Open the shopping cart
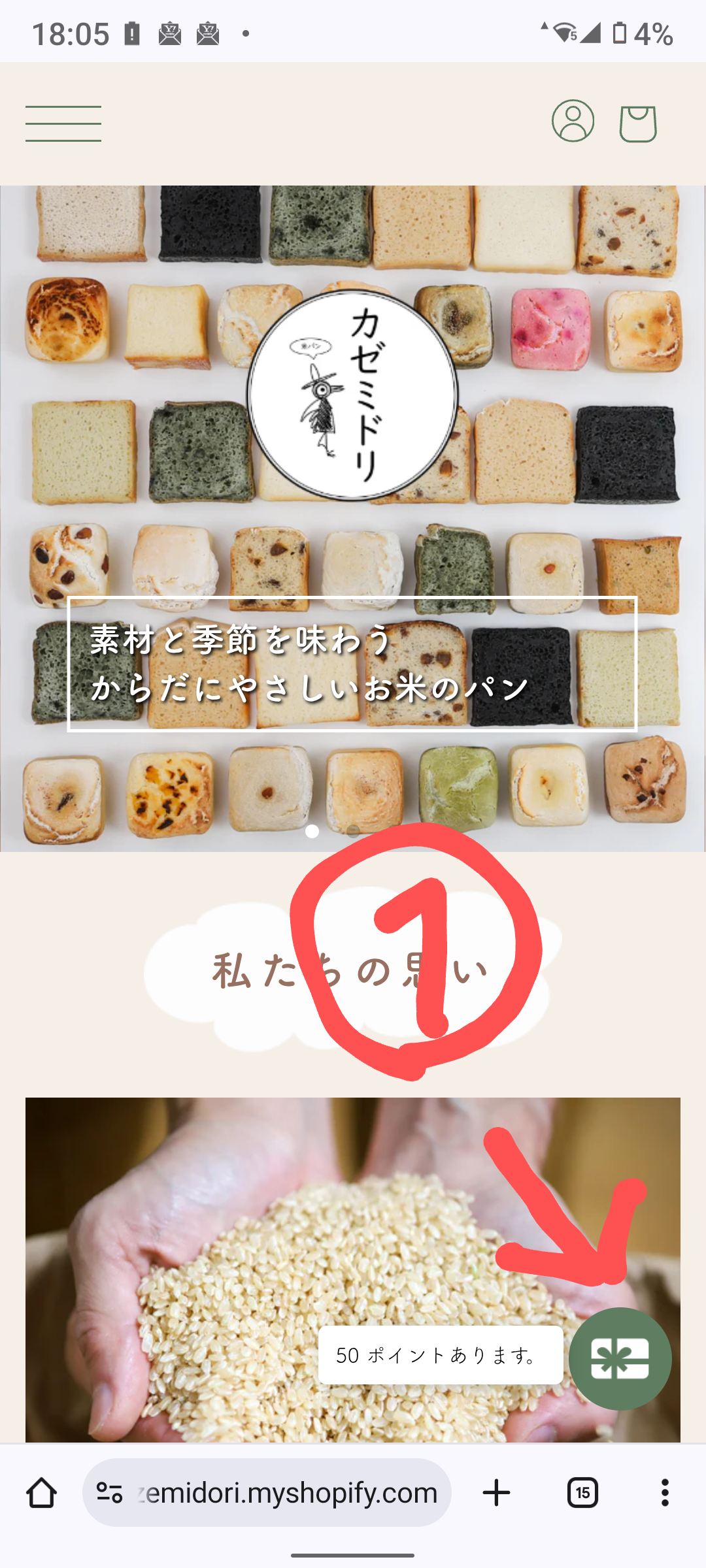The image size is (706, 1568). tap(638, 123)
